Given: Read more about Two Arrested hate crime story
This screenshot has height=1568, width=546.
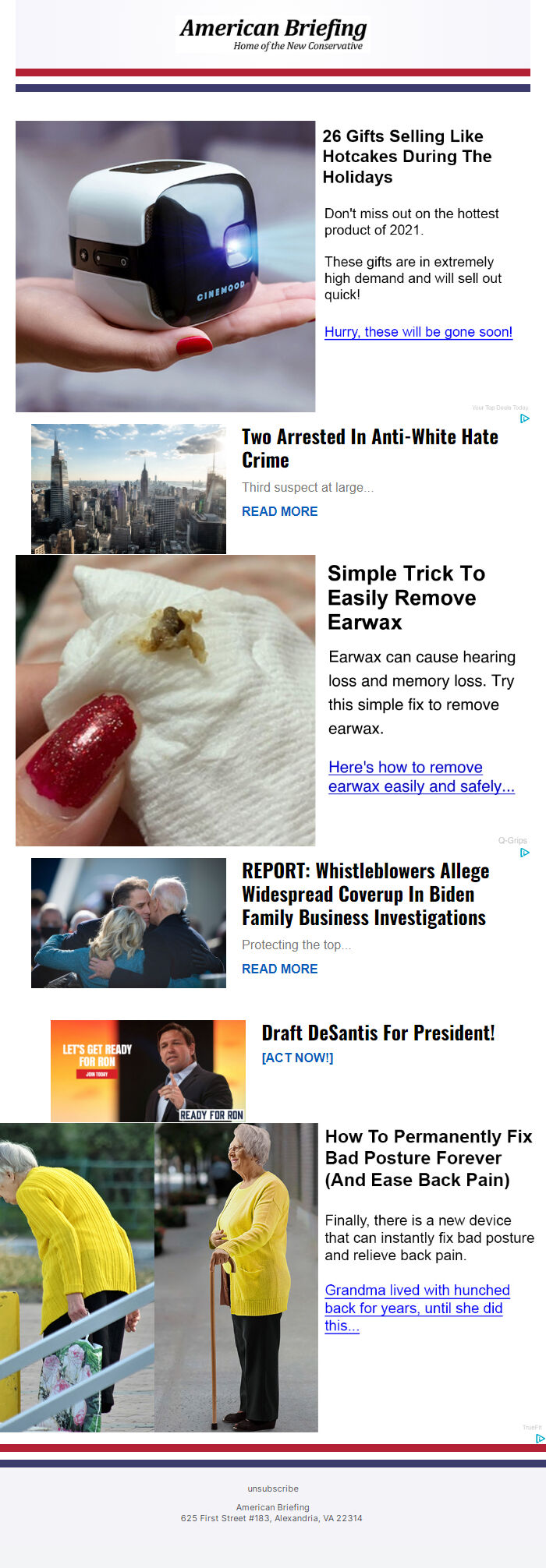Looking at the screenshot, I should (279, 511).
